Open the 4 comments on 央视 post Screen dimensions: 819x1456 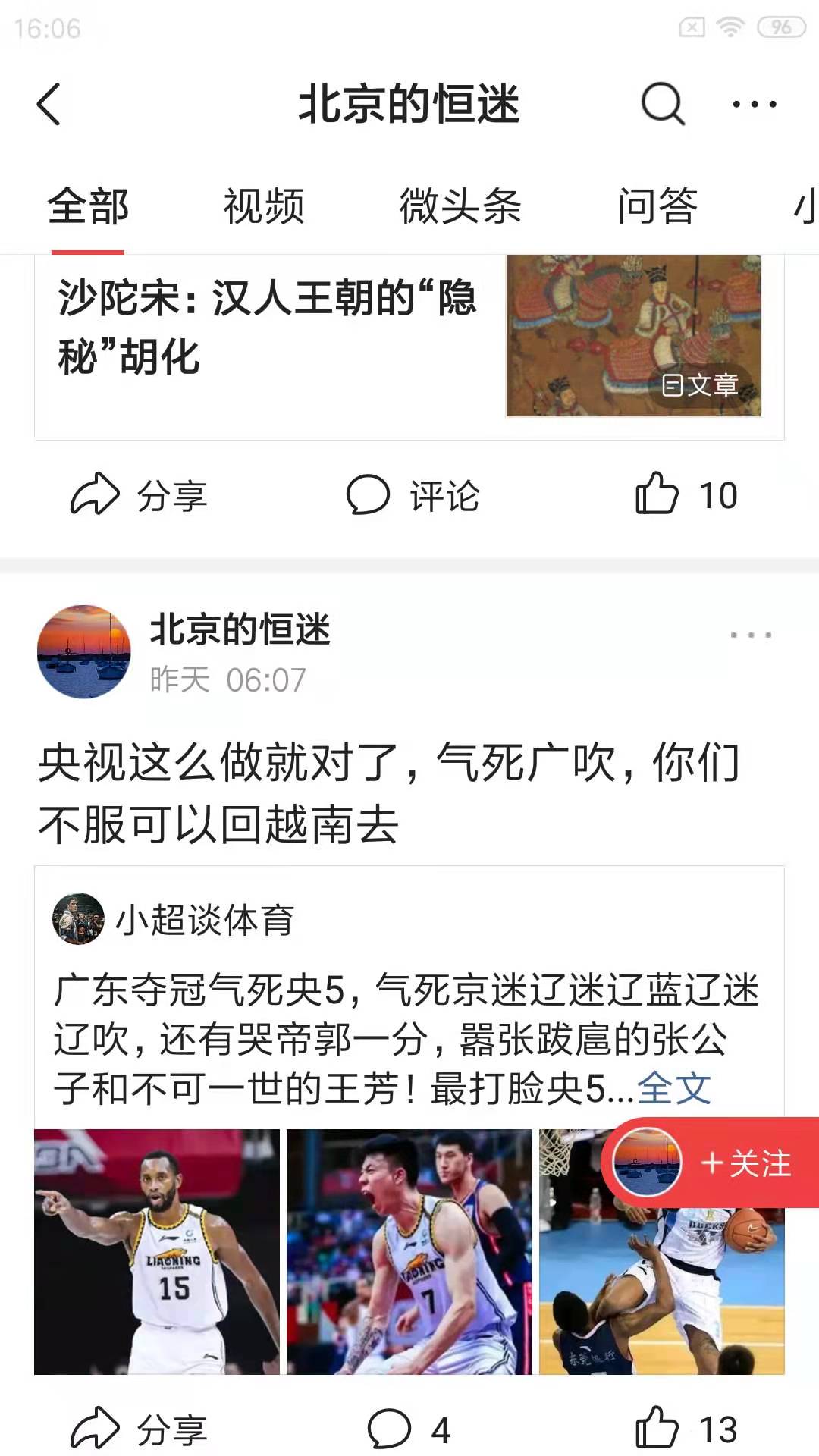pos(409,1430)
